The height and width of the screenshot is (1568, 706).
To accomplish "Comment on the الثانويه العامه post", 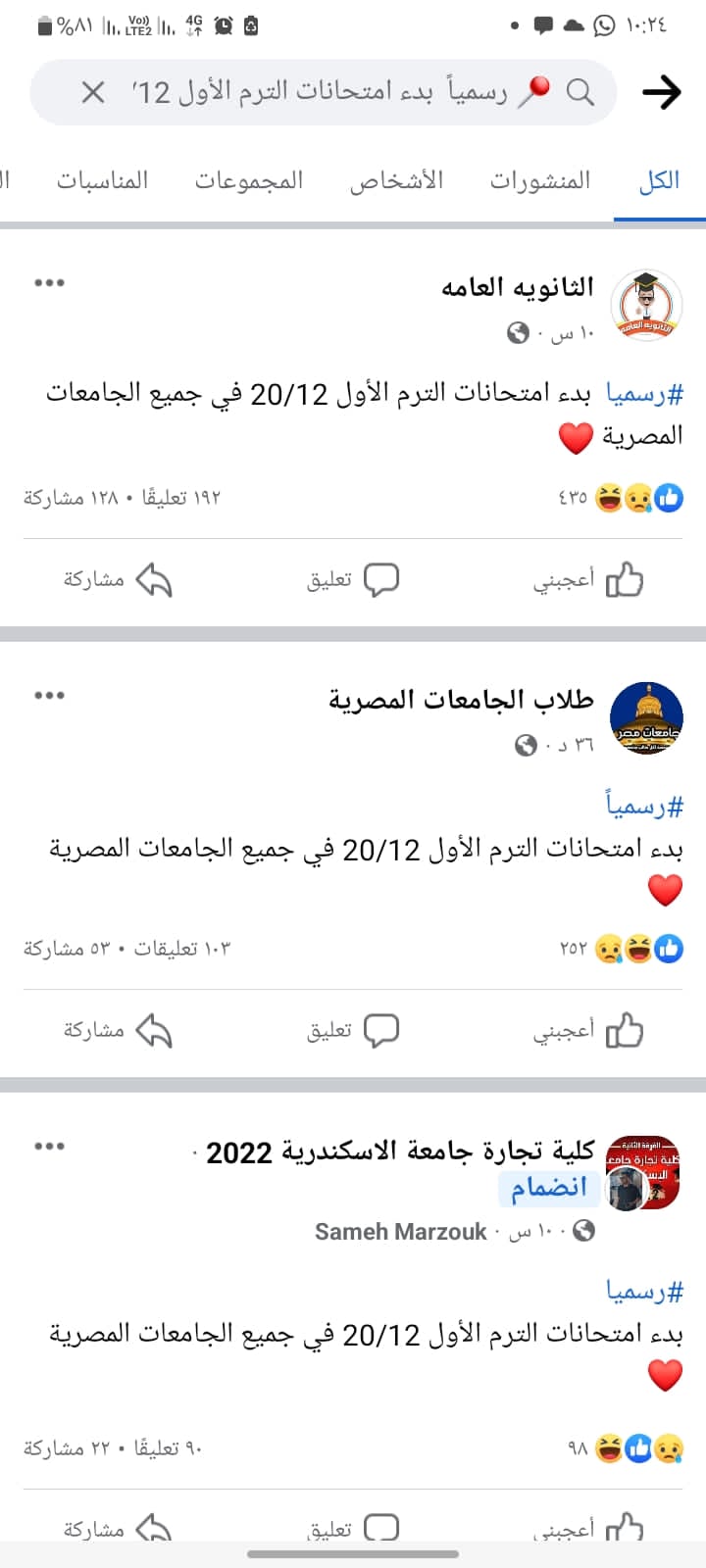I will (x=353, y=580).
